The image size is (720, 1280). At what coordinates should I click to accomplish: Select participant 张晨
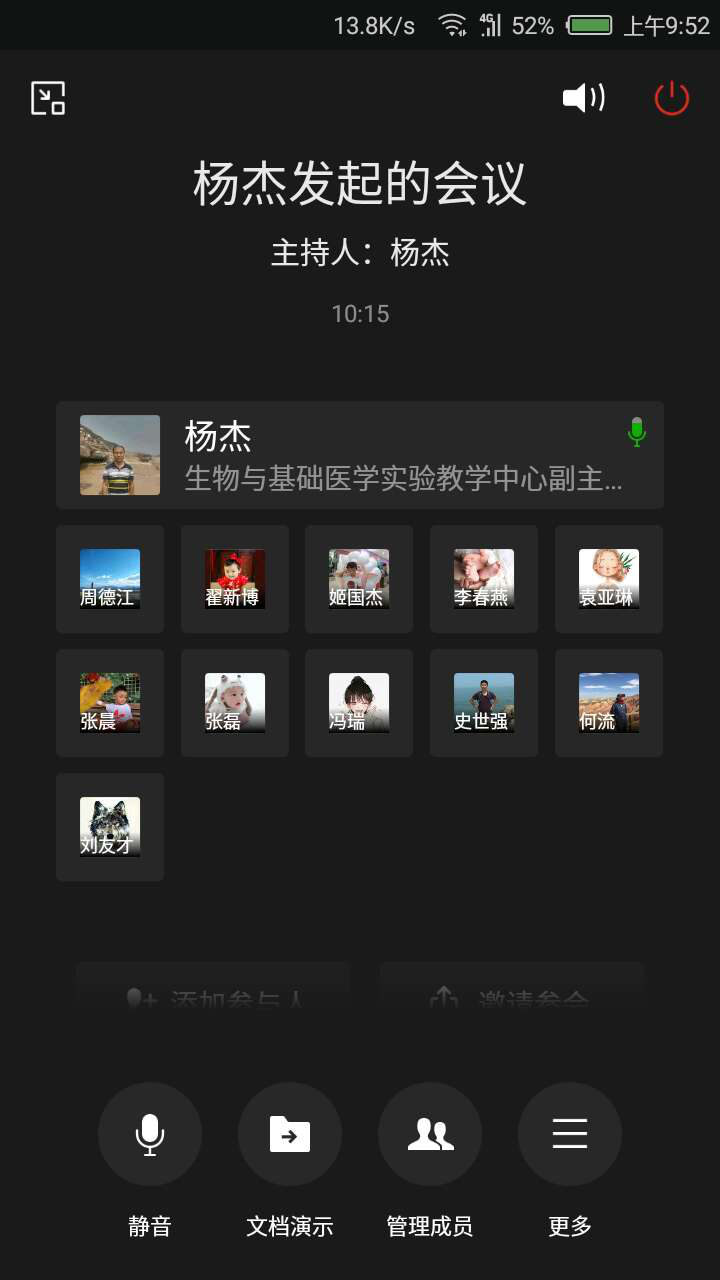pos(110,703)
